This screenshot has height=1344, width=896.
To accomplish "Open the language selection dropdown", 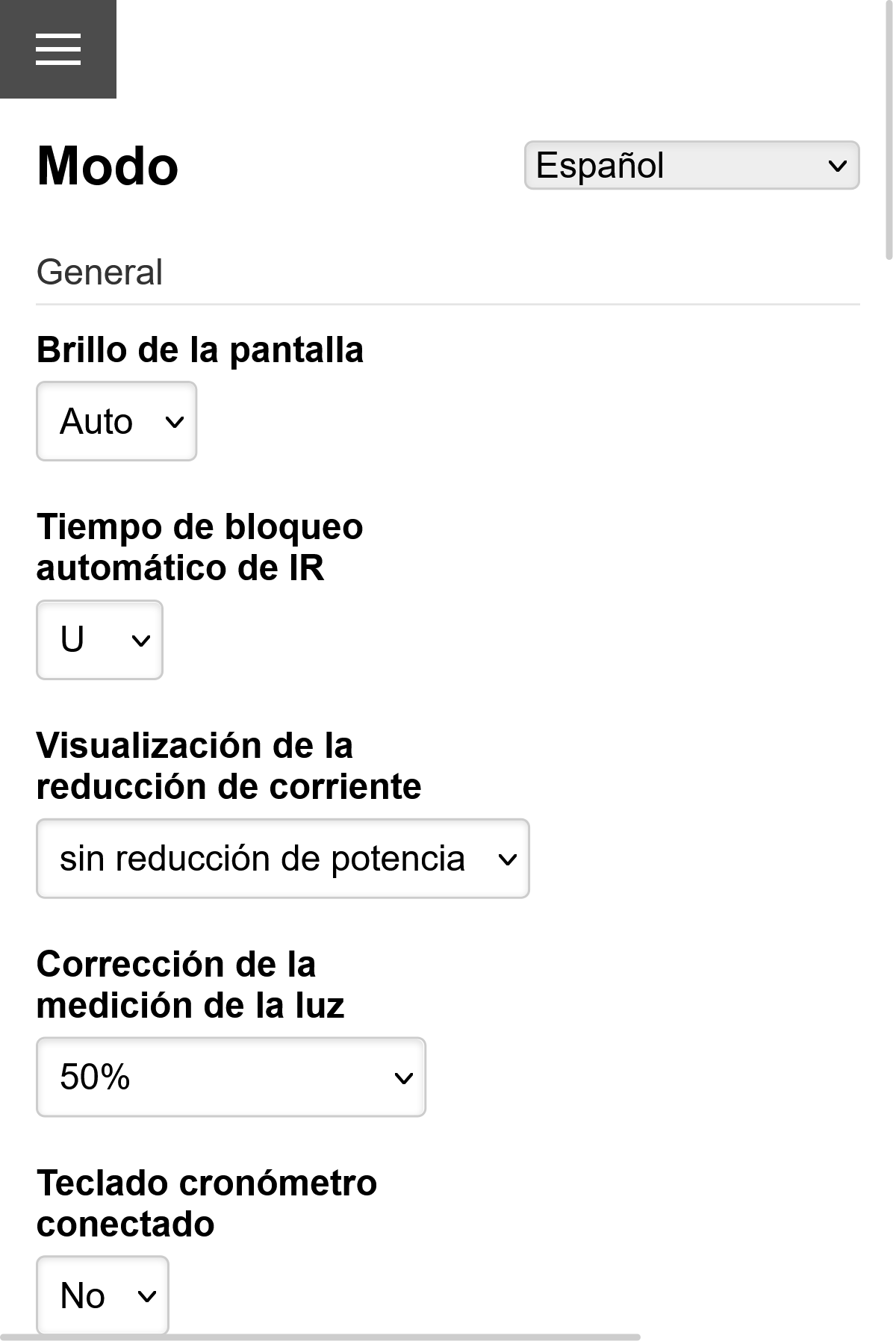I will tap(691, 165).
